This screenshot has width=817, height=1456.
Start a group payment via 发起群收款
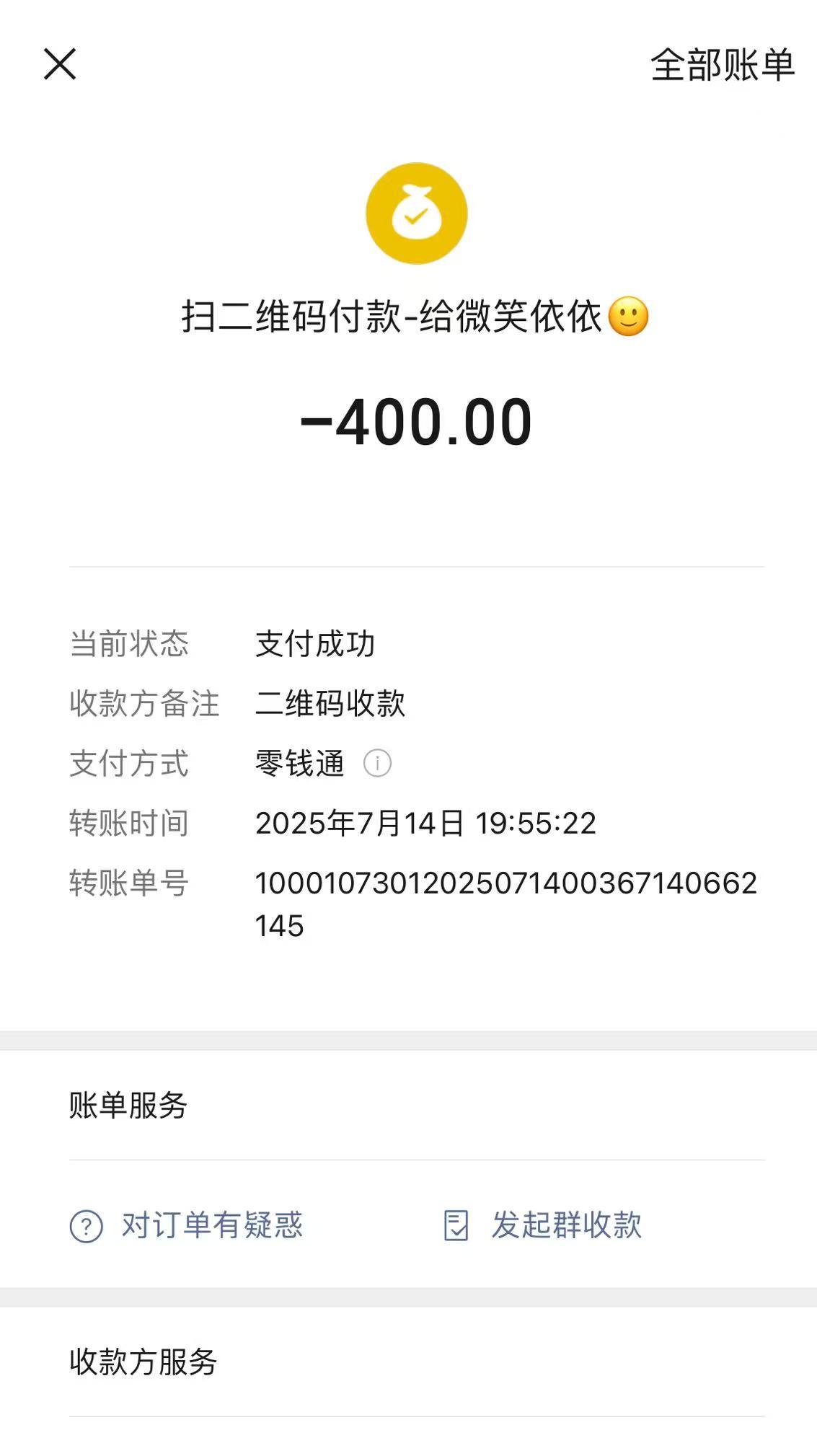568,1224
